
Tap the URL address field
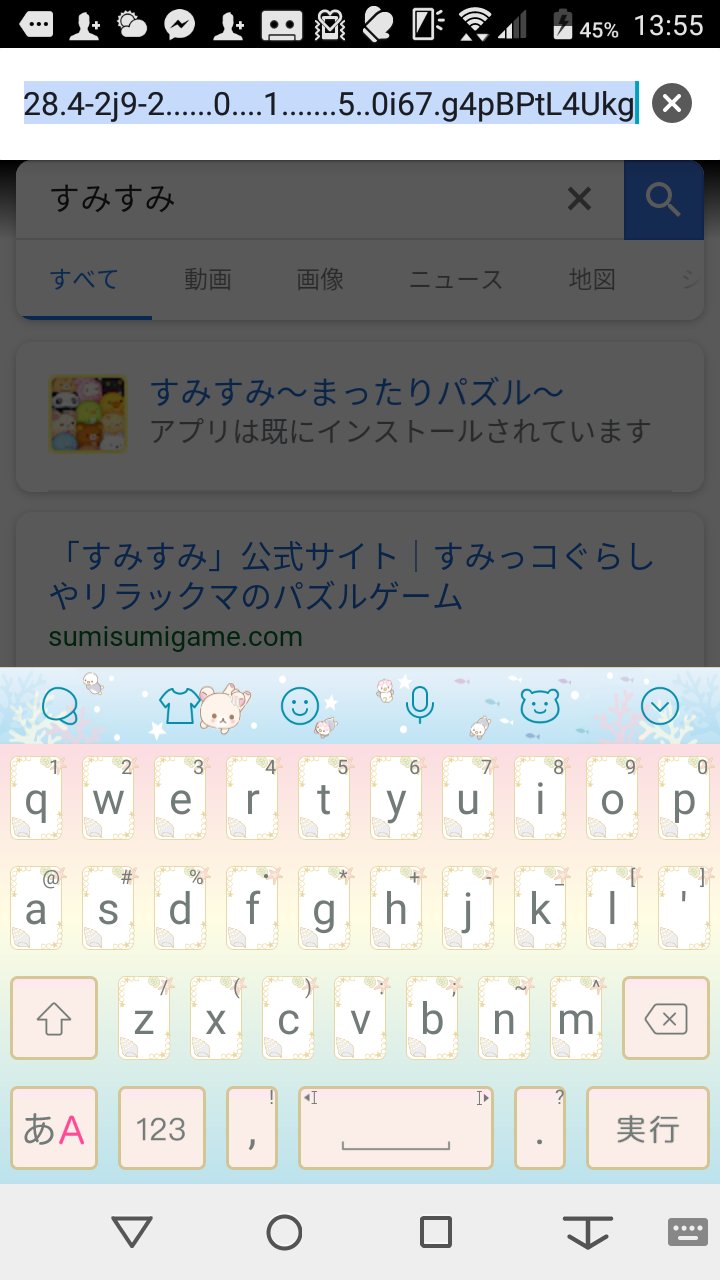coord(330,104)
